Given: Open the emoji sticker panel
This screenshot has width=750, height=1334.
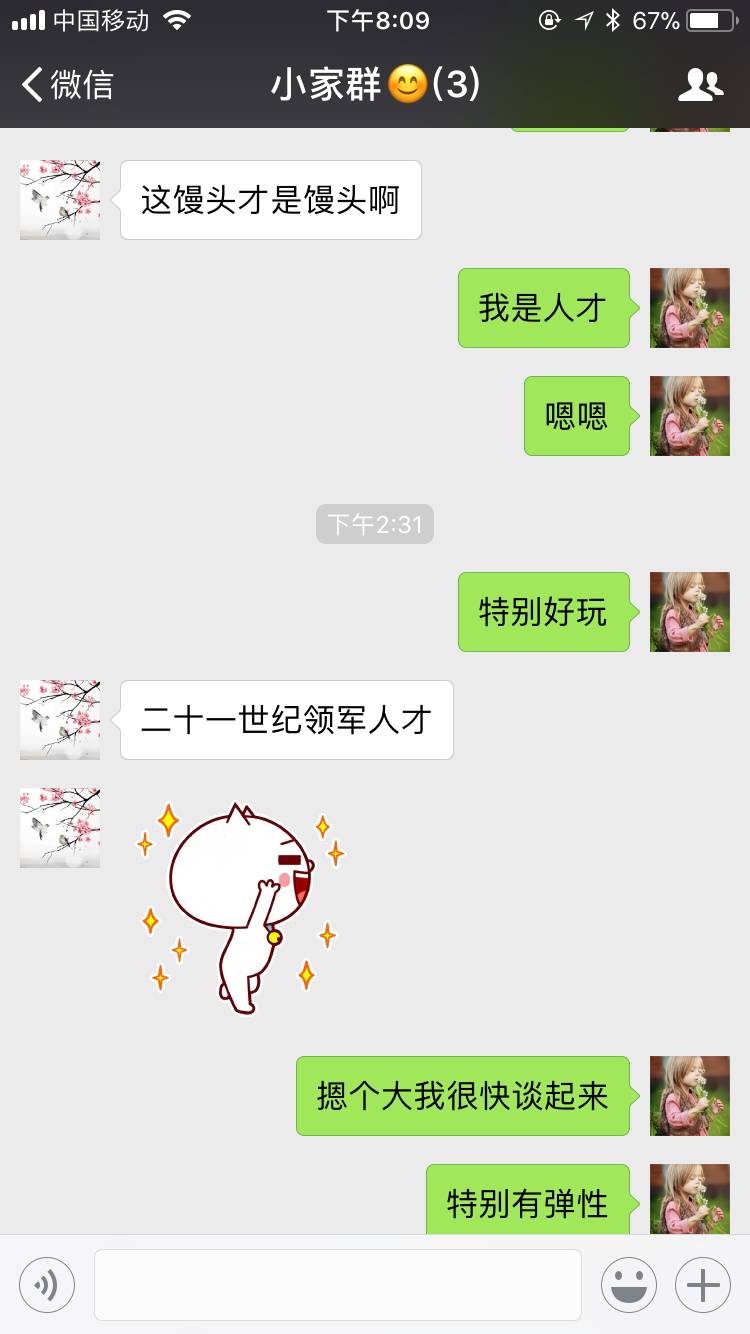Looking at the screenshot, I should 629,1284.
